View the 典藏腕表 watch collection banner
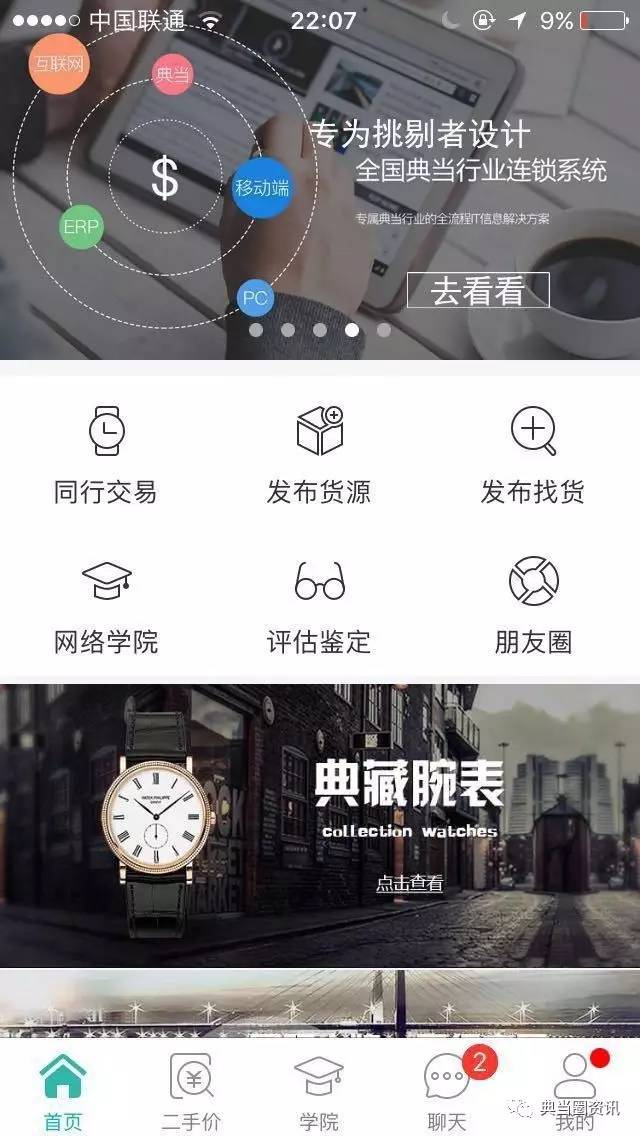The height and width of the screenshot is (1136, 640). 320,825
